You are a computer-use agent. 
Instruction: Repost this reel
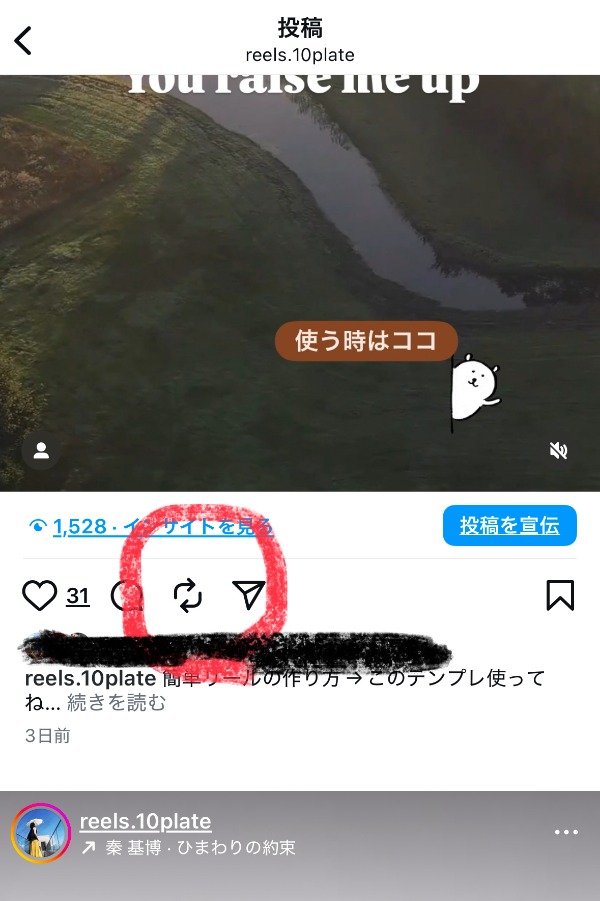tap(187, 596)
